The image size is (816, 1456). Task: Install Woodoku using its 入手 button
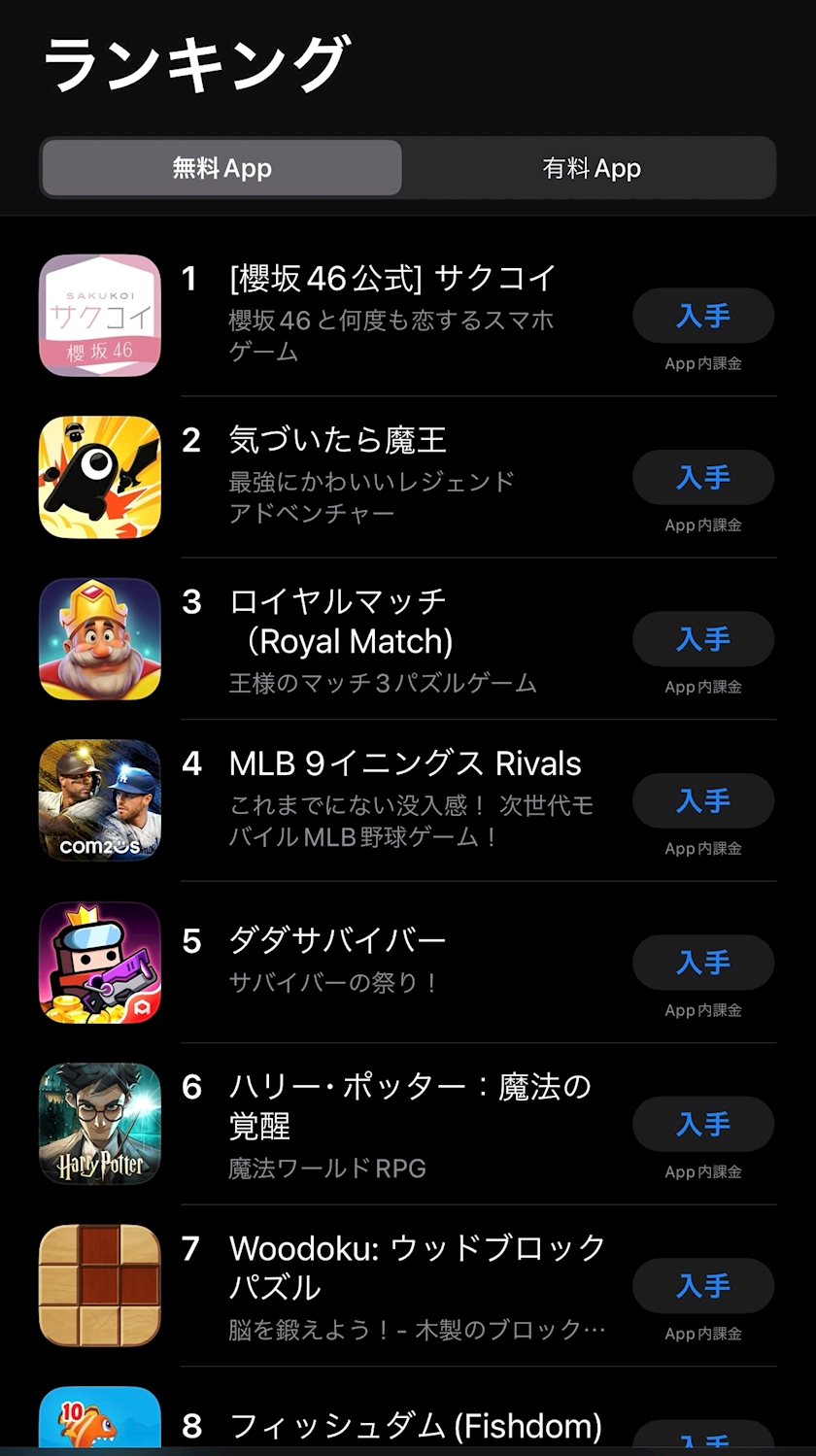click(703, 1286)
